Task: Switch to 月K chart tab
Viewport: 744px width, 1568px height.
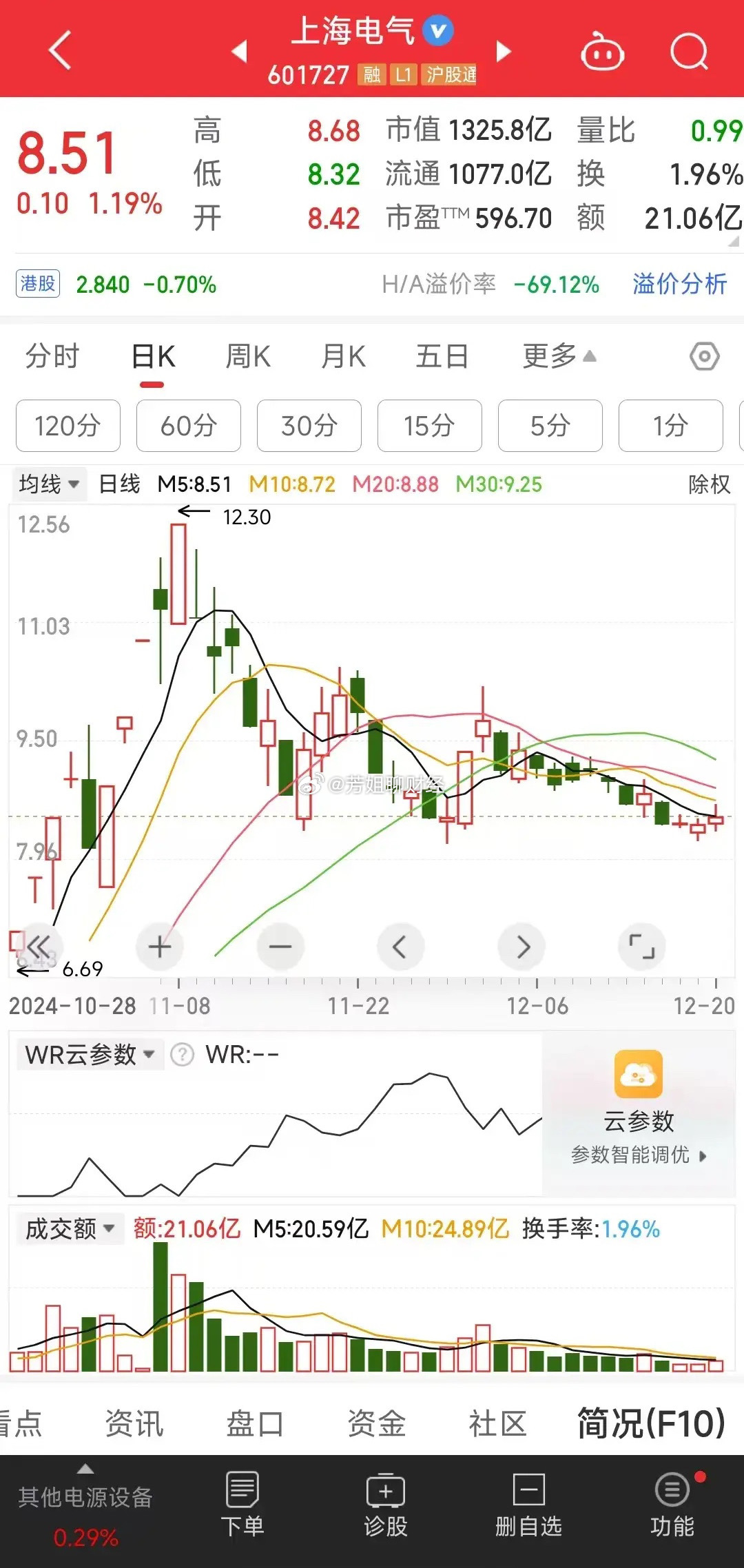Action: 344,357
